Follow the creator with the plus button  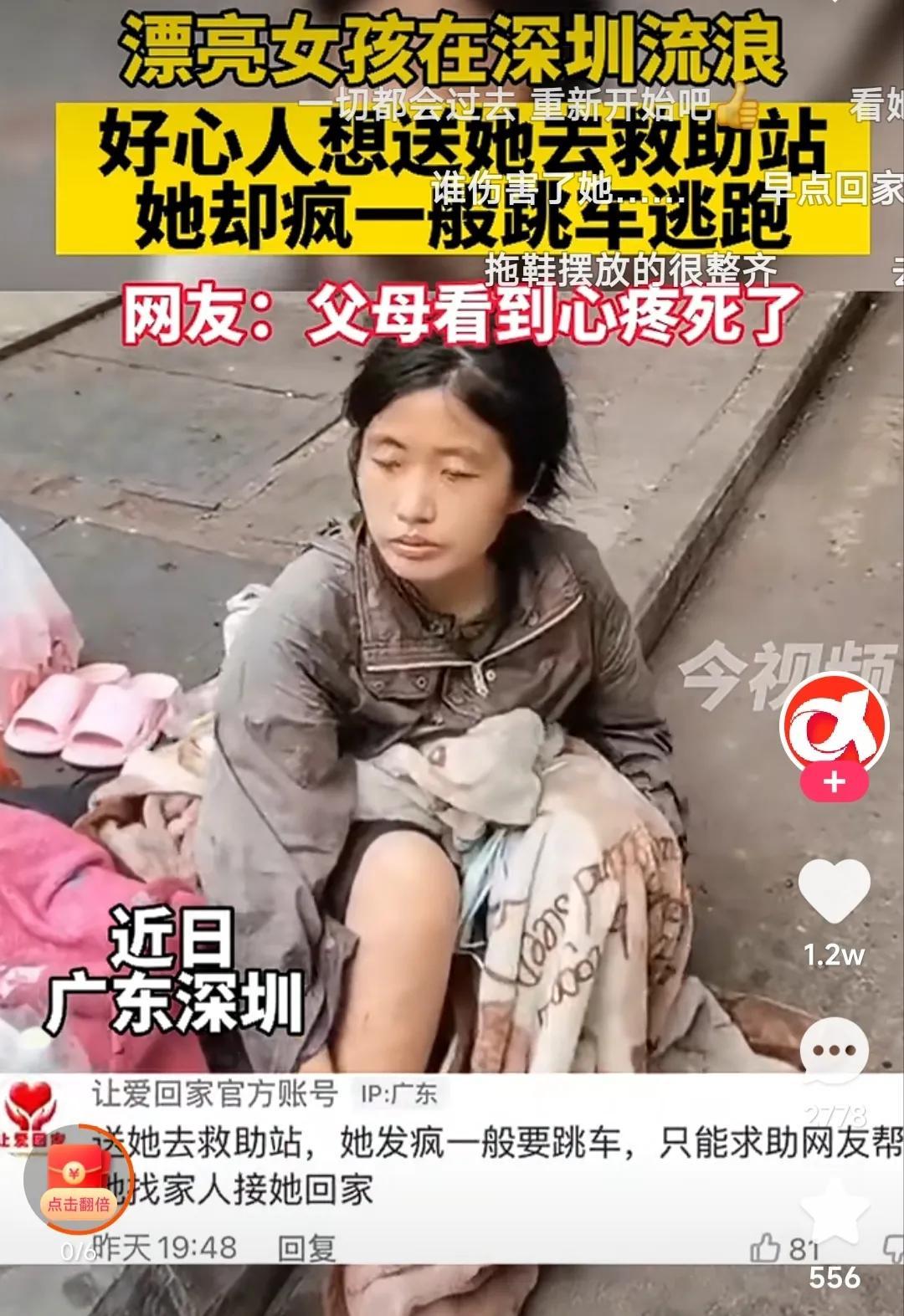(834, 782)
